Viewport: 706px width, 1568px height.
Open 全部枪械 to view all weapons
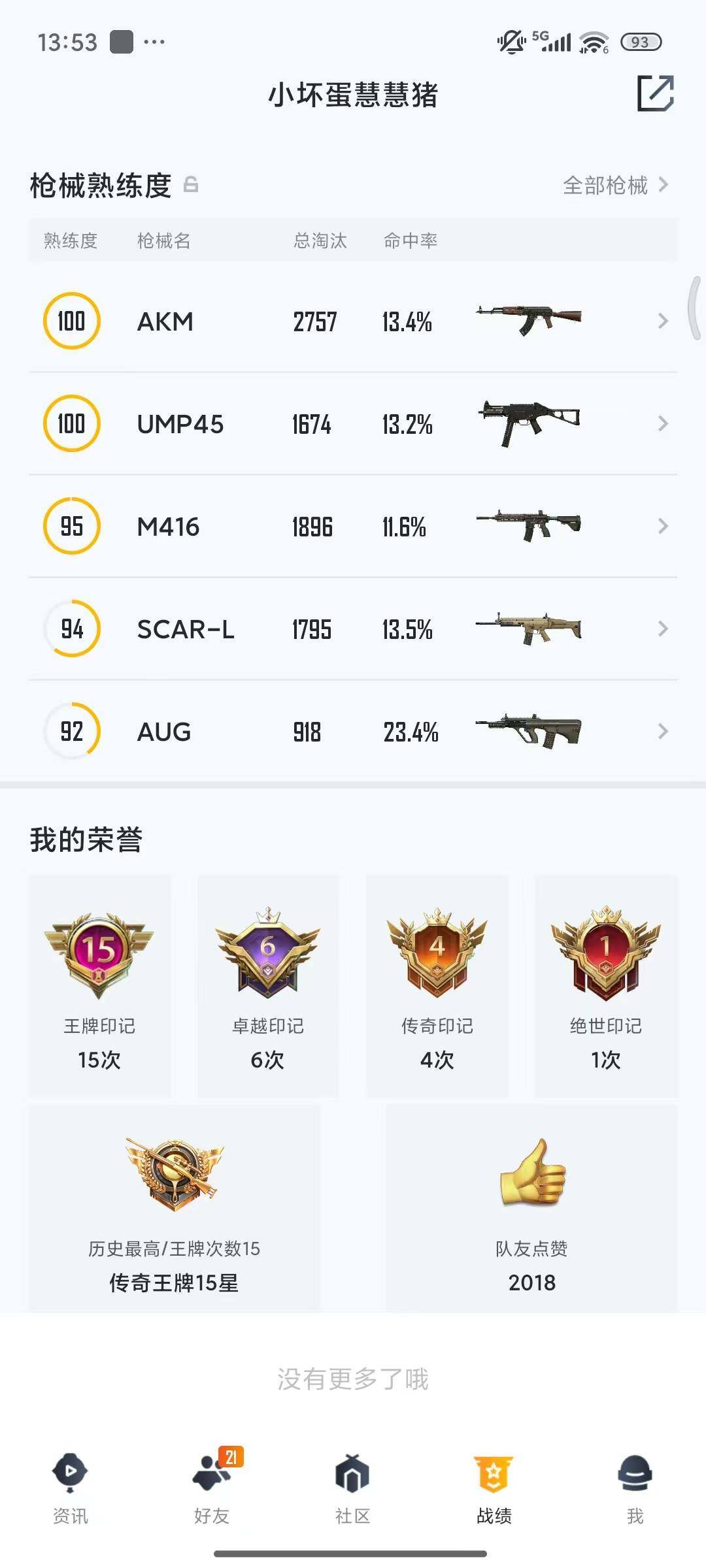tap(606, 186)
